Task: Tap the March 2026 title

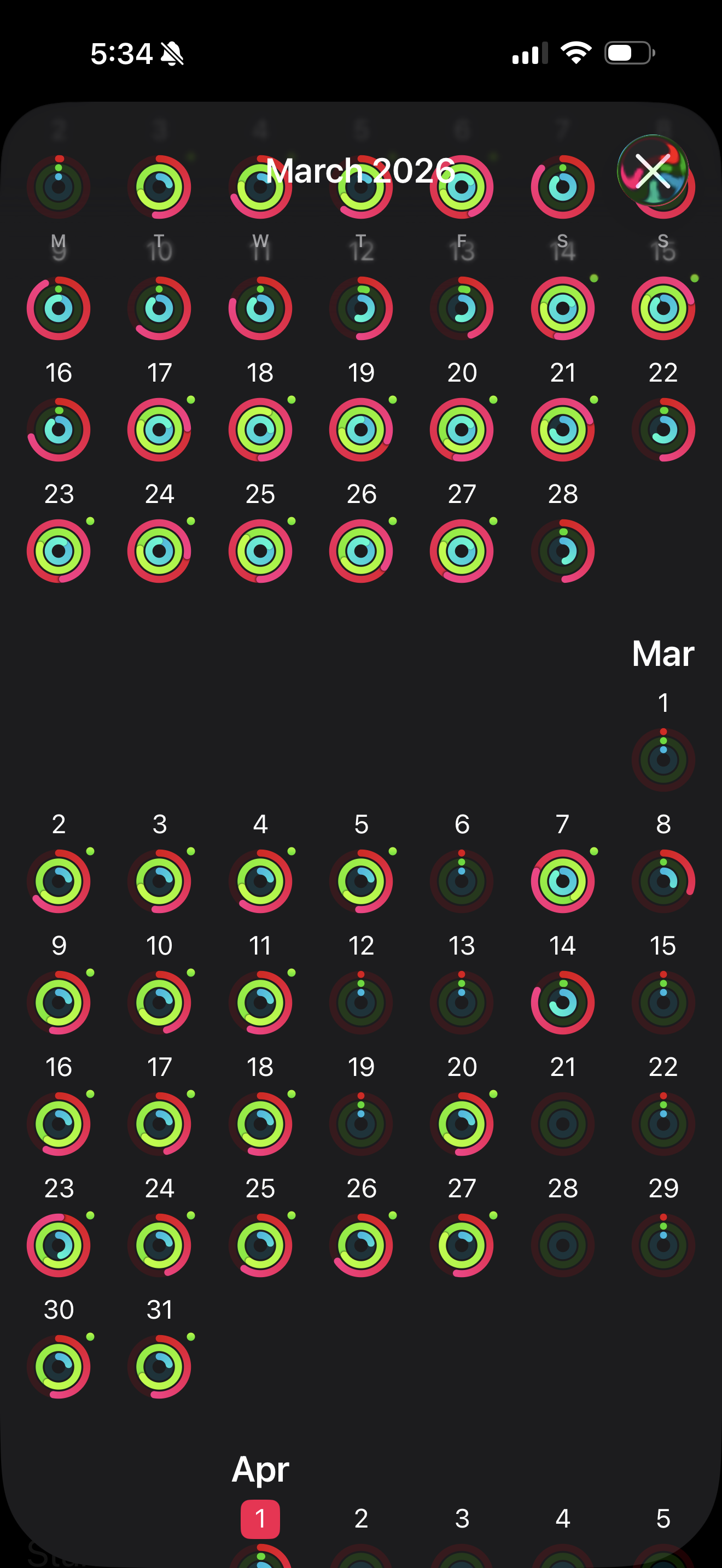Action: click(361, 172)
